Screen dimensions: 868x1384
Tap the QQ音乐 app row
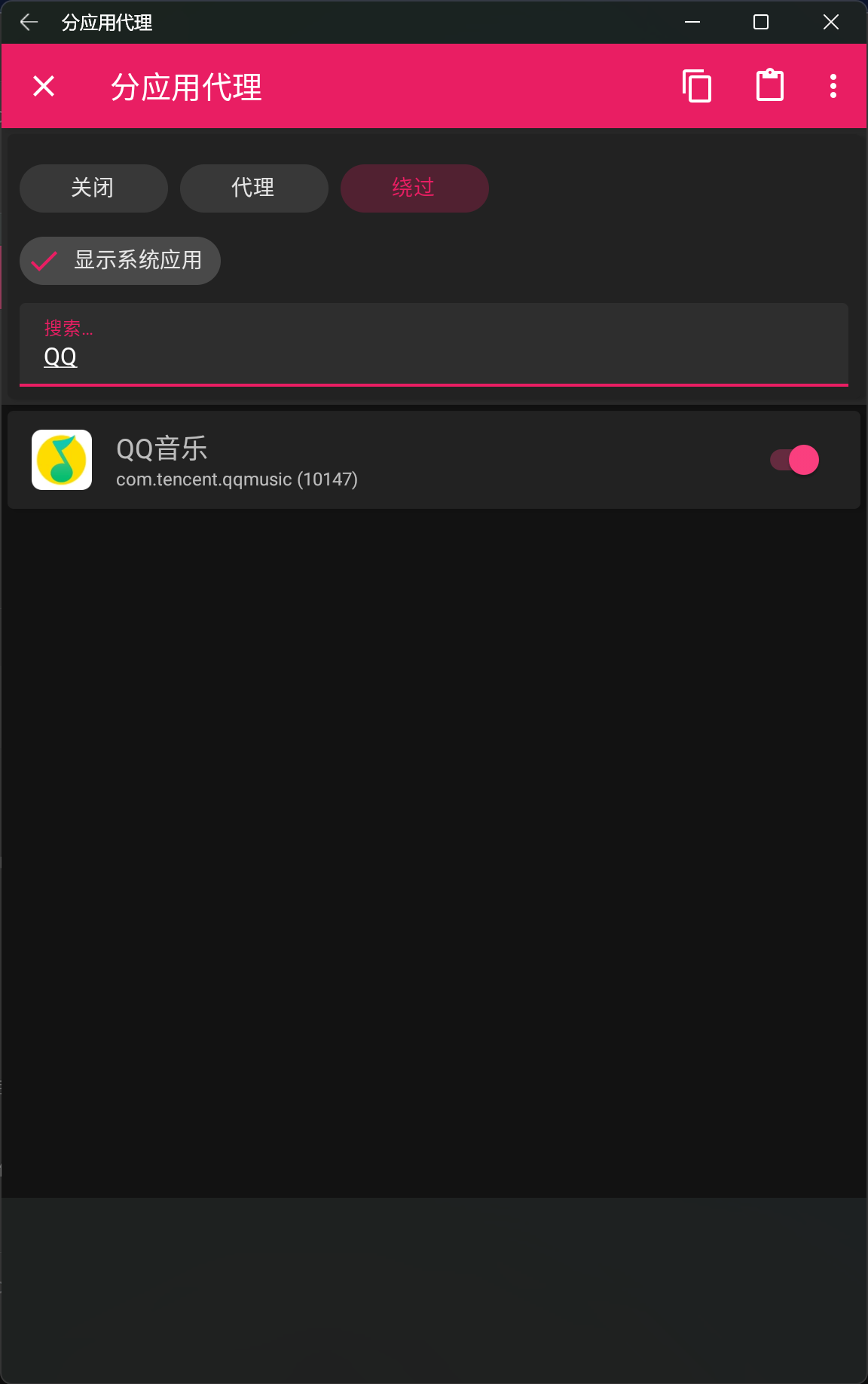pos(377,460)
